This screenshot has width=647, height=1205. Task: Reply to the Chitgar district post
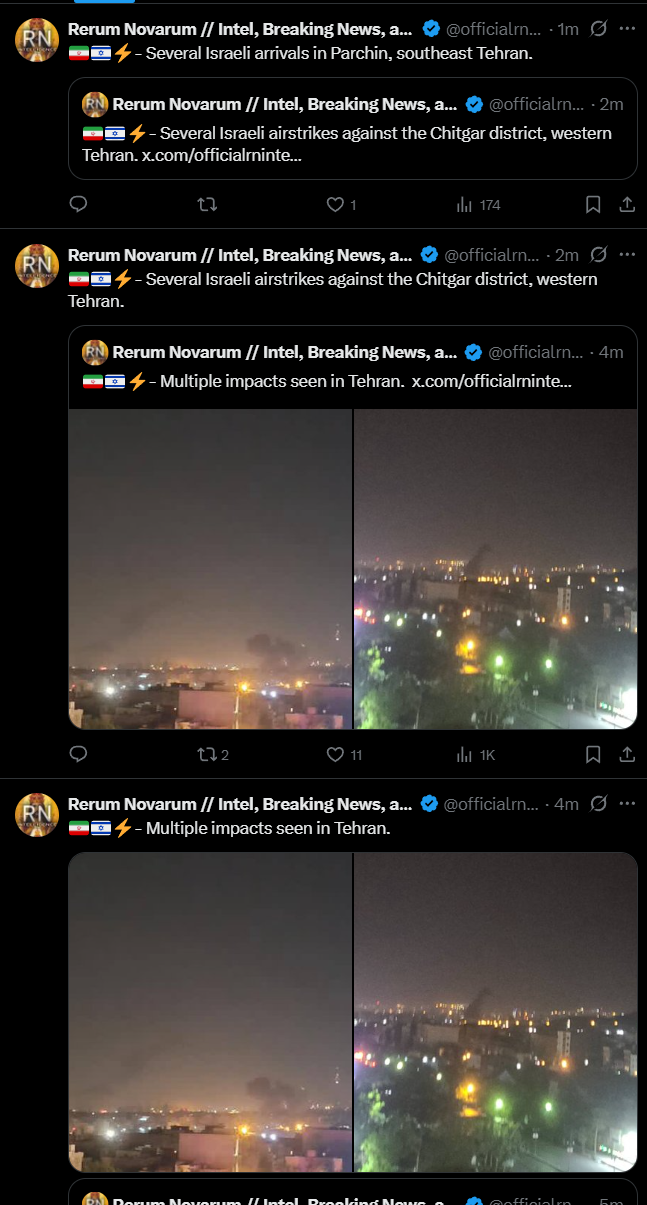pyautogui.click(x=79, y=754)
